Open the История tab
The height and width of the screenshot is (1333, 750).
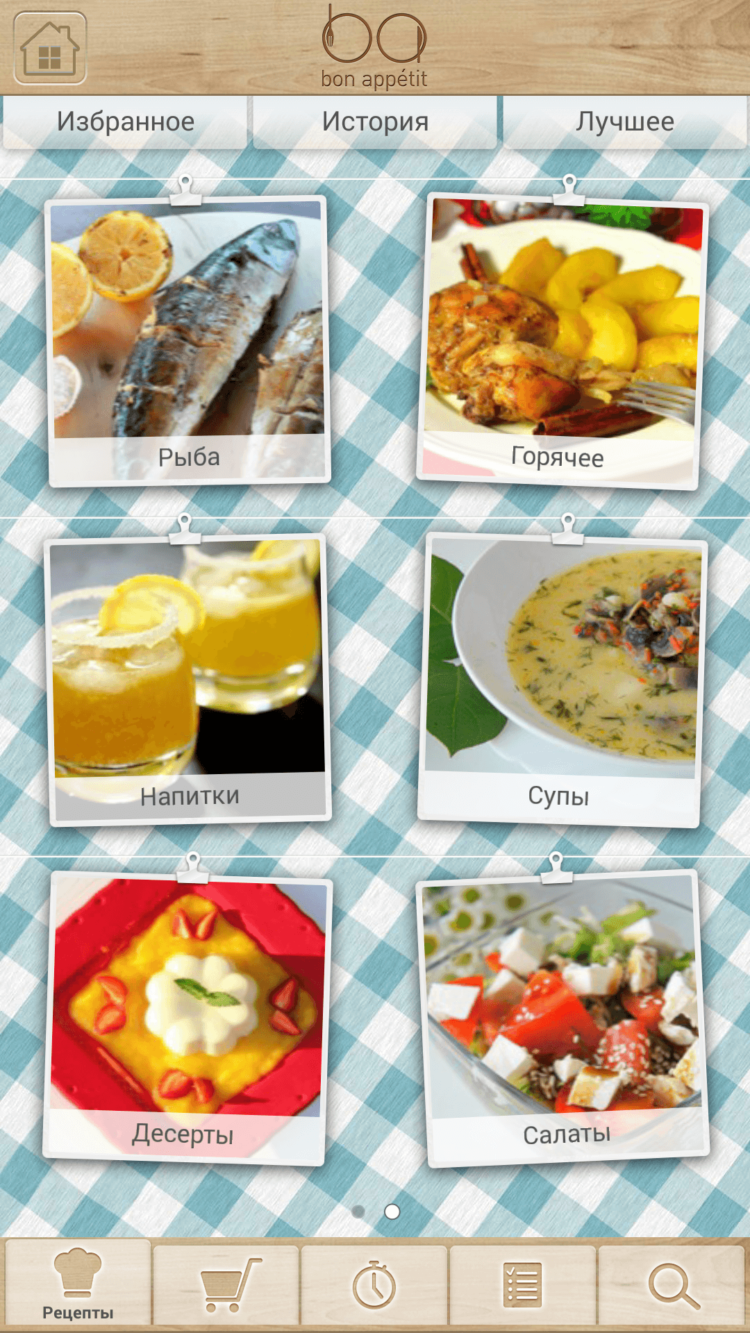pos(375,122)
